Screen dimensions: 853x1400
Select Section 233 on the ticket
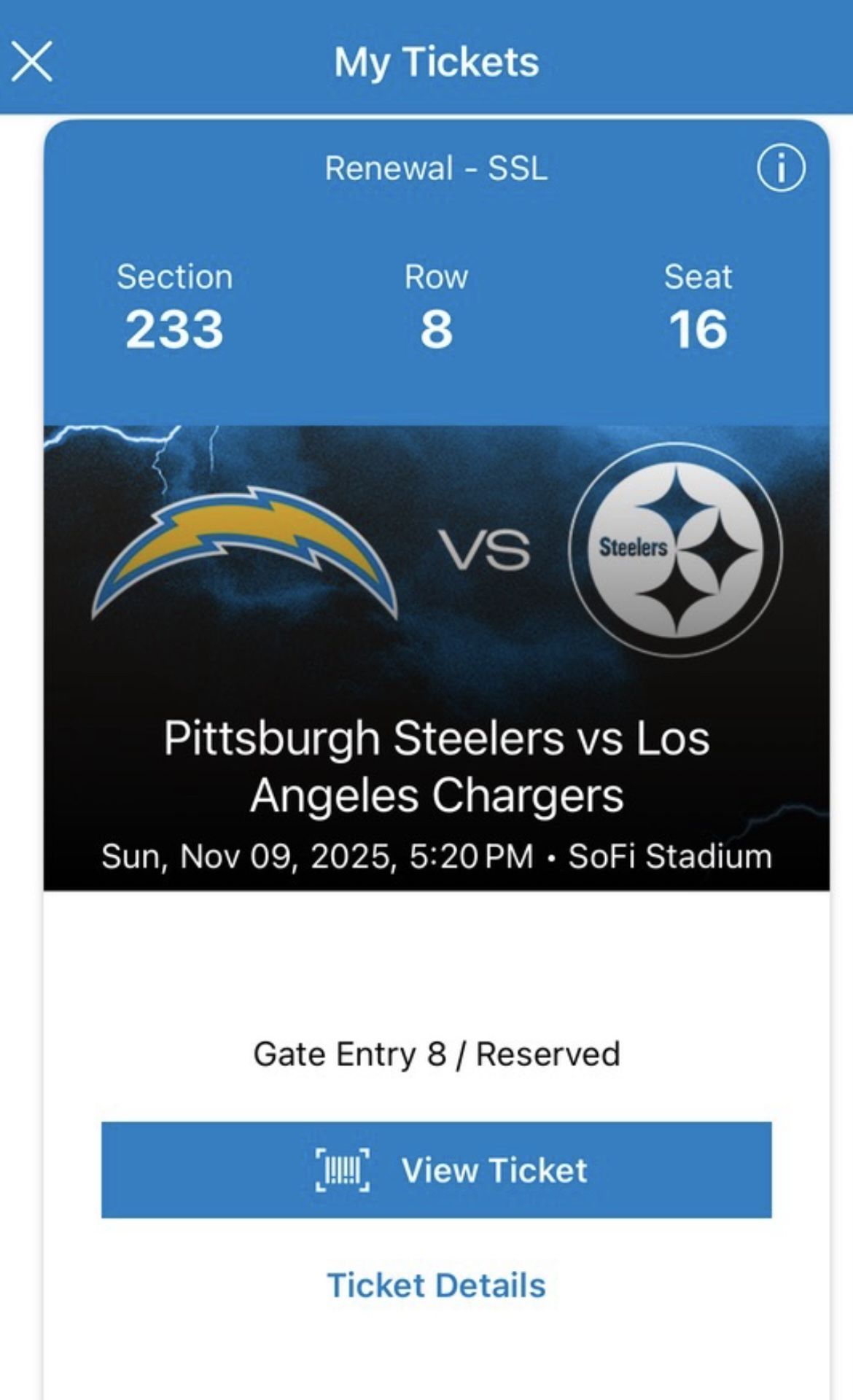pyautogui.click(x=175, y=306)
